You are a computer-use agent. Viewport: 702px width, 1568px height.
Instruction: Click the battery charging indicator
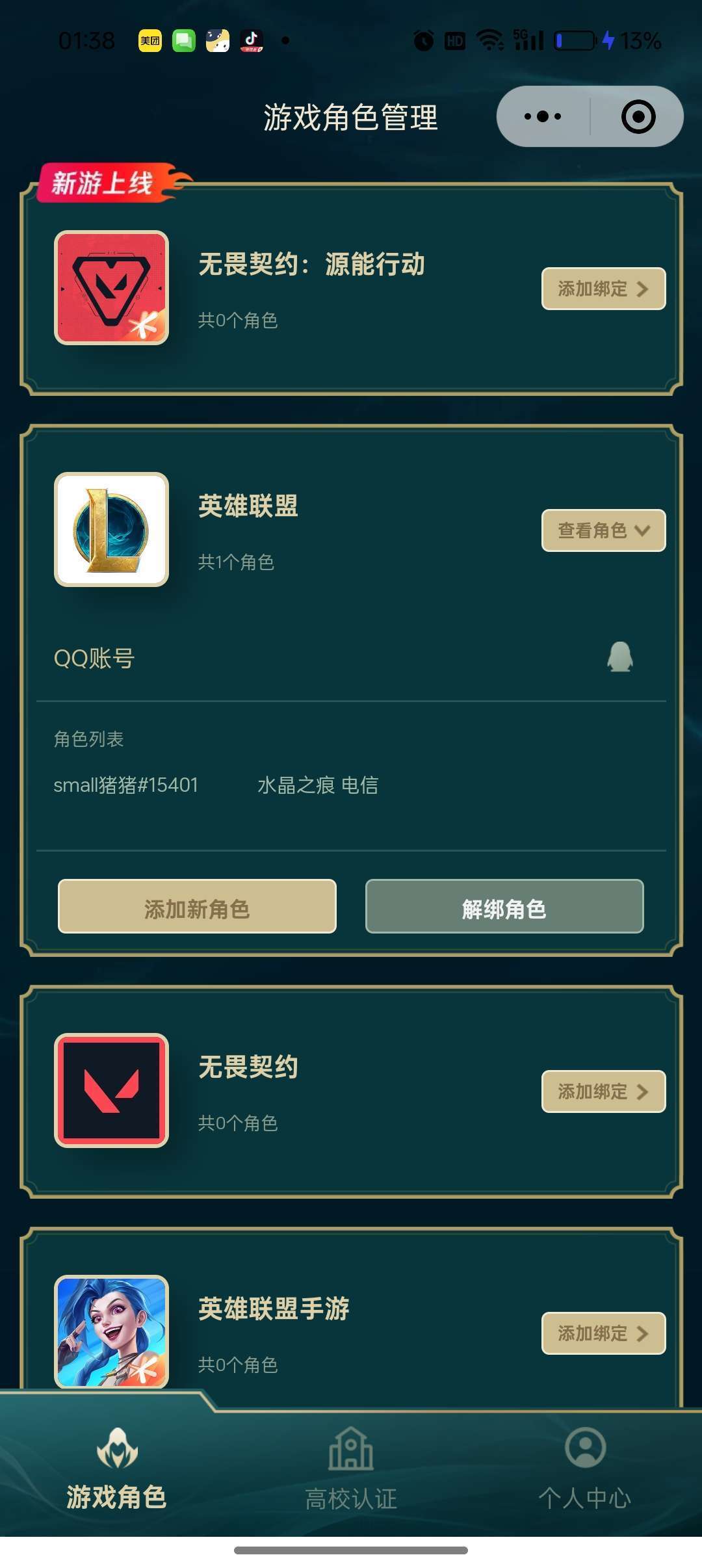pyautogui.click(x=608, y=40)
